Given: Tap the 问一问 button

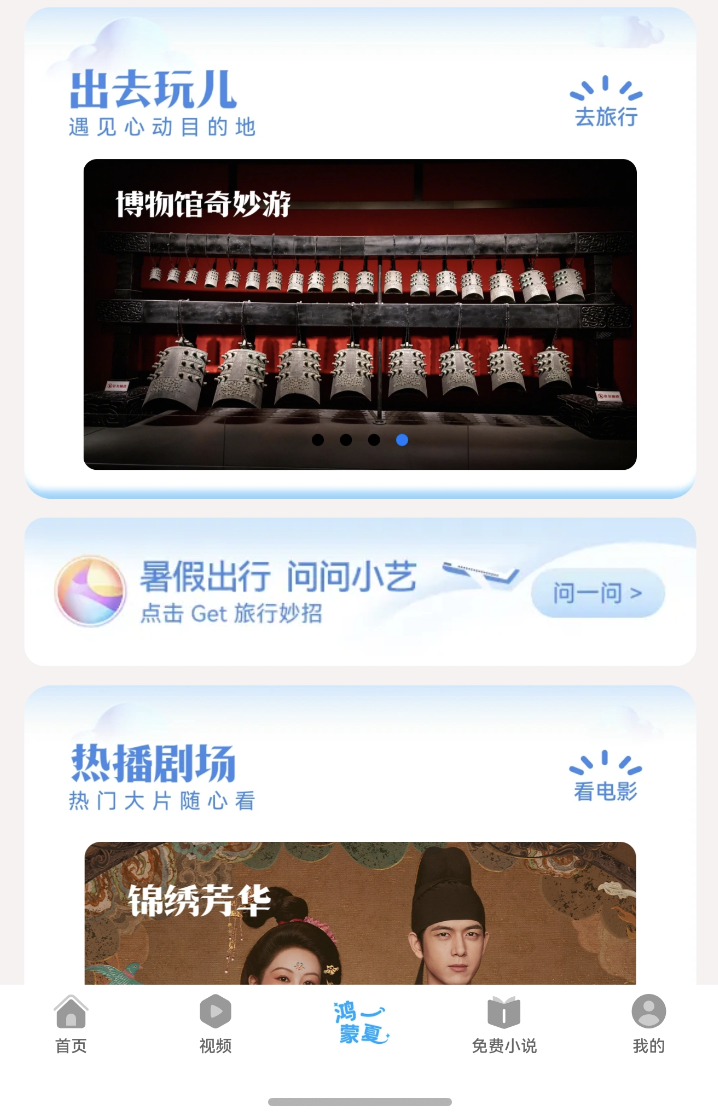Looking at the screenshot, I should 597,593.
